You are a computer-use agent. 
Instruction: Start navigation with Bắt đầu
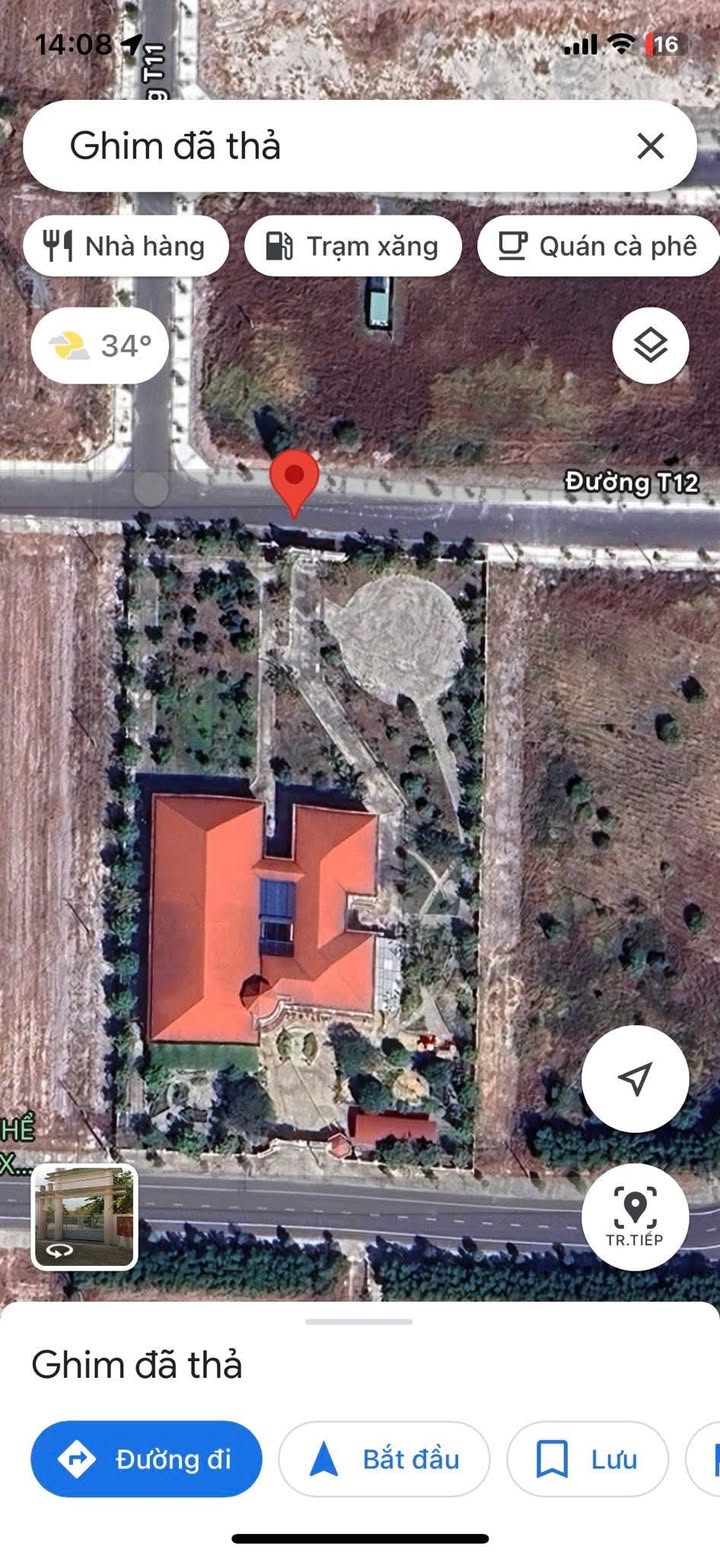(x=384, y=1459)
